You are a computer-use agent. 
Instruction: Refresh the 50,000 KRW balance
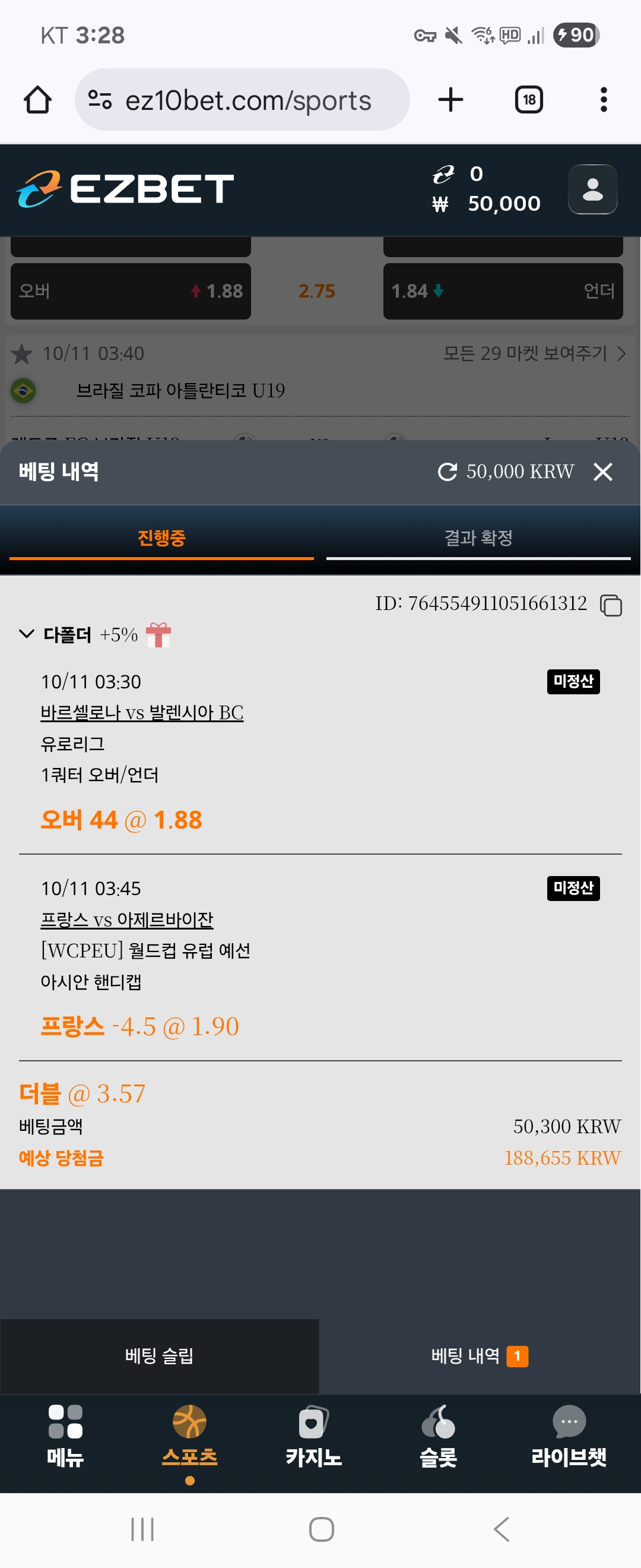pyautogui.click(x=448, y=472)
